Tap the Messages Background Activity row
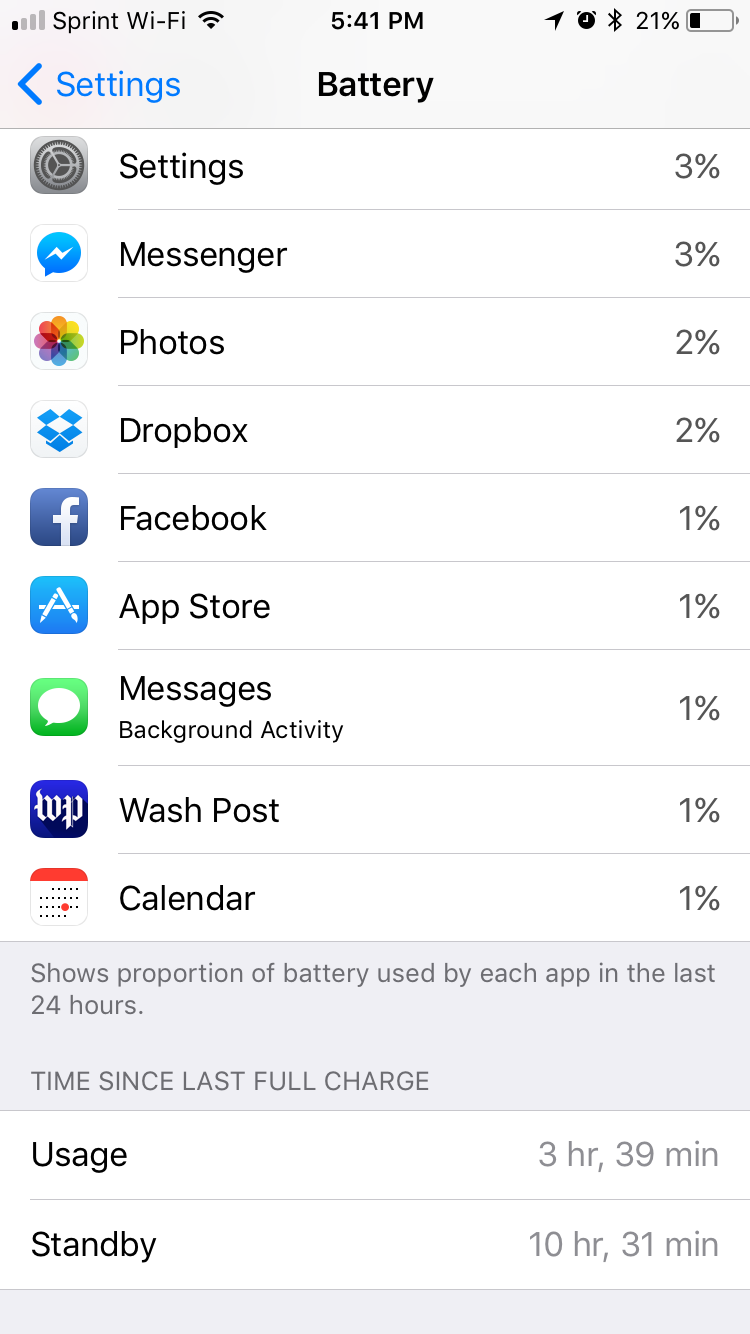Screen dimensions: 750x1334 (375, 708)
